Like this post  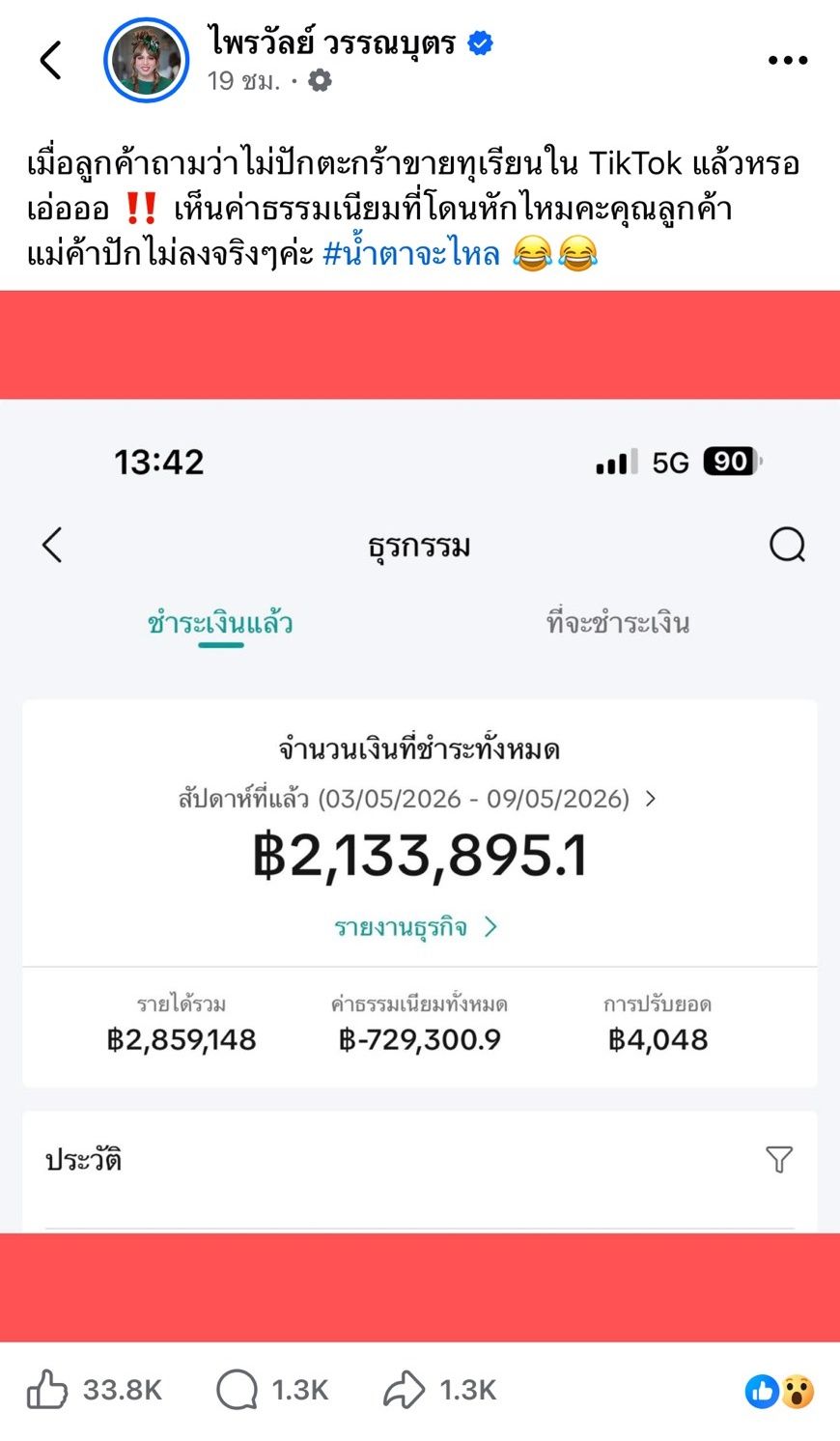coord(94,1390)
